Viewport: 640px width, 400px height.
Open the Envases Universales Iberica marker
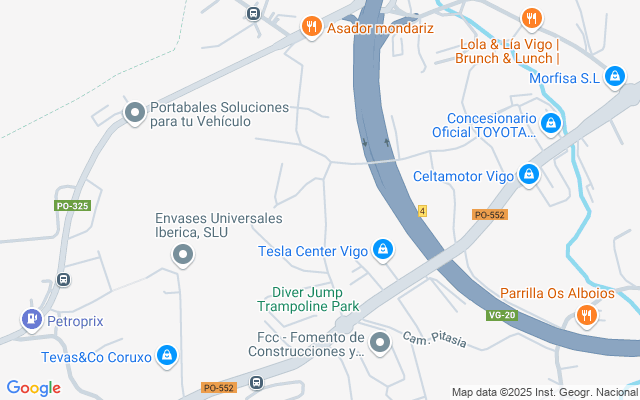tap(182, 256)
